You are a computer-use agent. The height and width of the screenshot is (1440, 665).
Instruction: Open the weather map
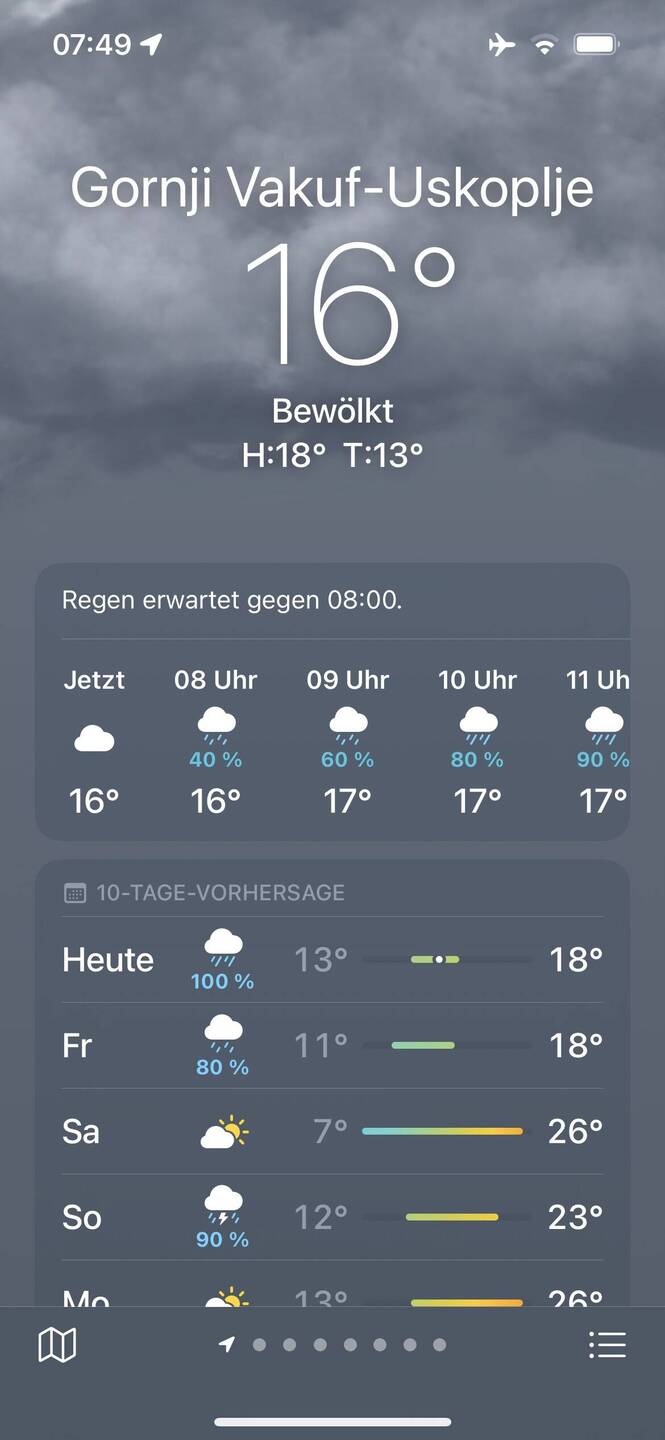coord(57,1345)
